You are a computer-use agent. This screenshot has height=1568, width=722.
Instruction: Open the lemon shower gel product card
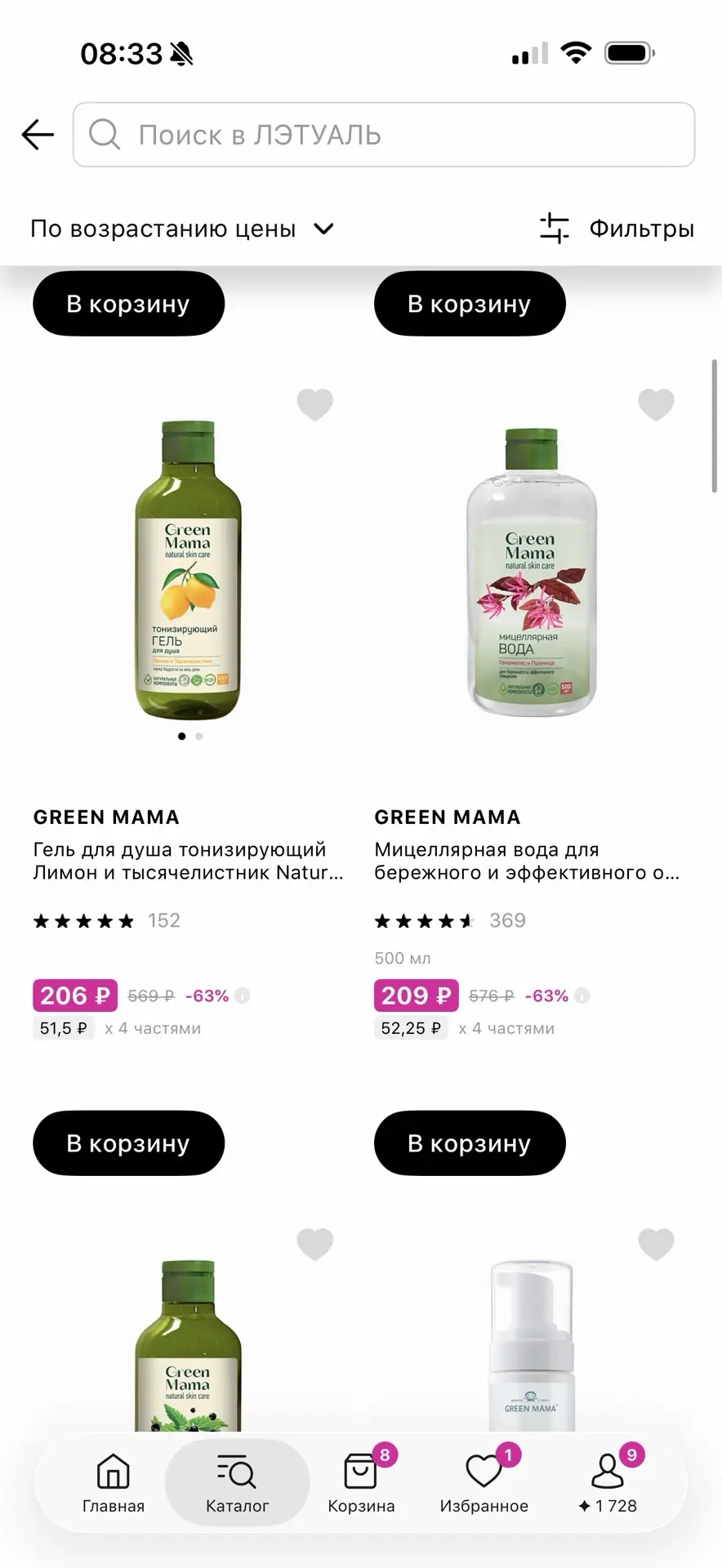point(188,861)
